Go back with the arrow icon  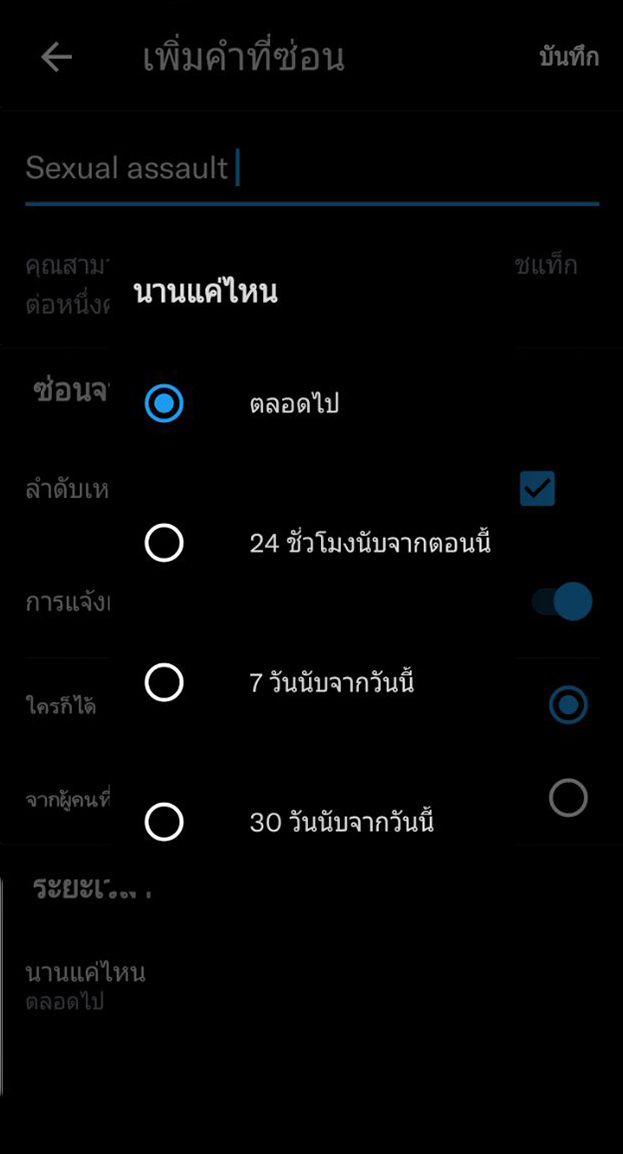(56, 58)
